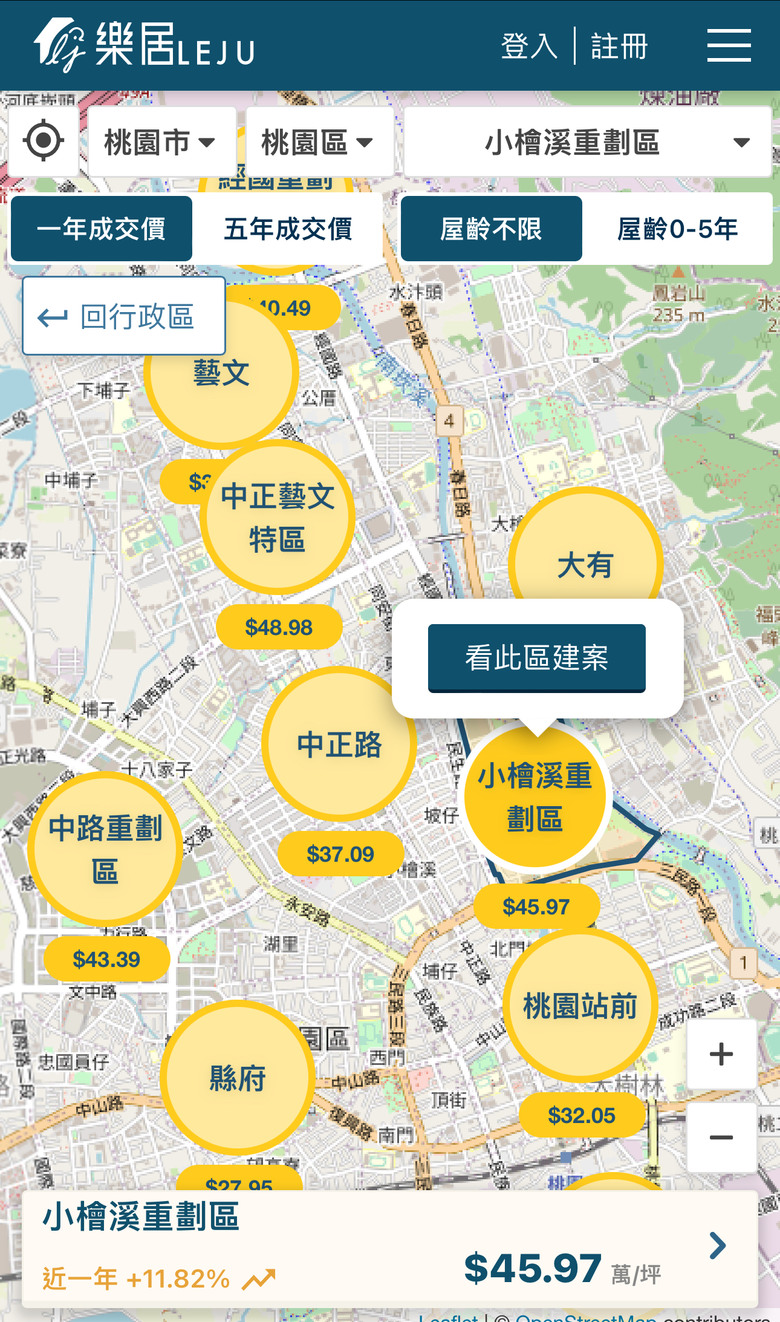Tap 看此區建案 button
This screenshot has height=1322, width=780.
(x=537, y=658)
